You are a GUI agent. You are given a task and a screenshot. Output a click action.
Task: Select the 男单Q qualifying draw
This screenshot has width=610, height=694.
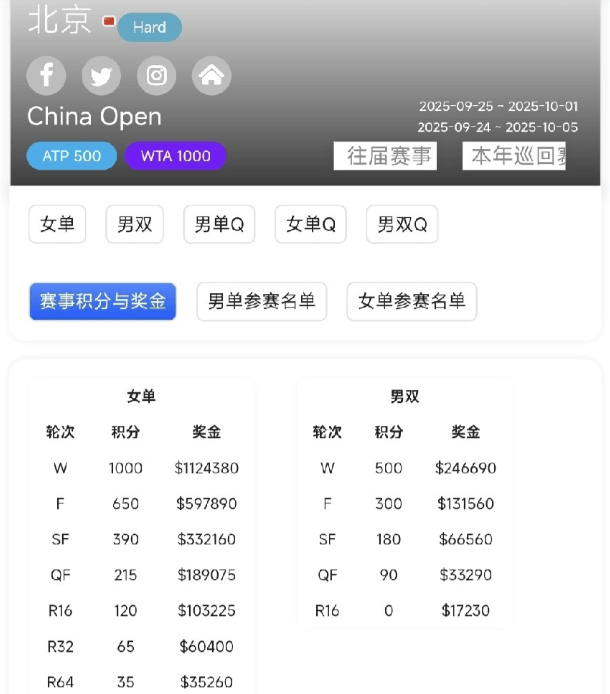(x=219, y=225)
